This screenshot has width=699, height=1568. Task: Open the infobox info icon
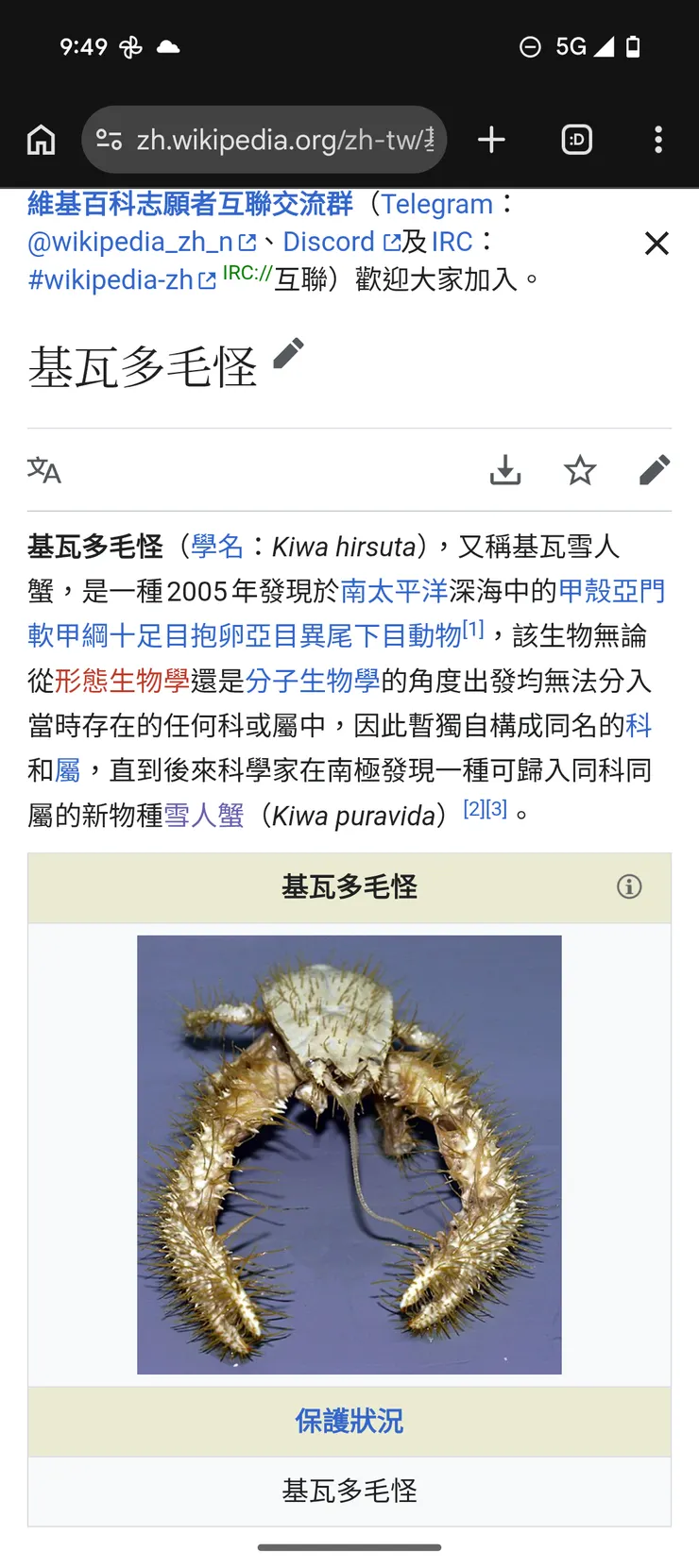(x=628, y=886)
